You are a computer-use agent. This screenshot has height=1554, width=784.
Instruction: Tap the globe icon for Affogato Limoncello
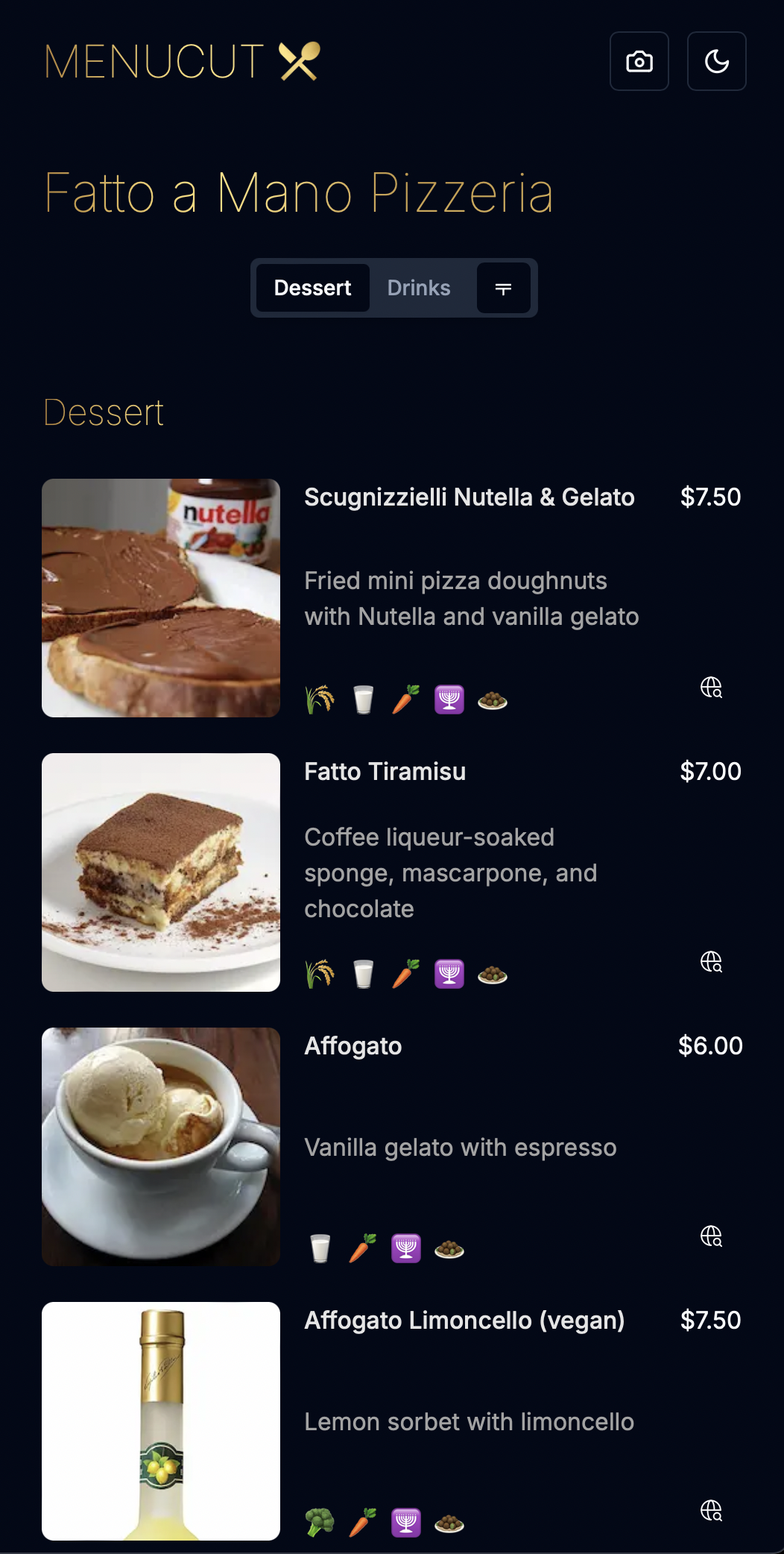[711, 1510]
